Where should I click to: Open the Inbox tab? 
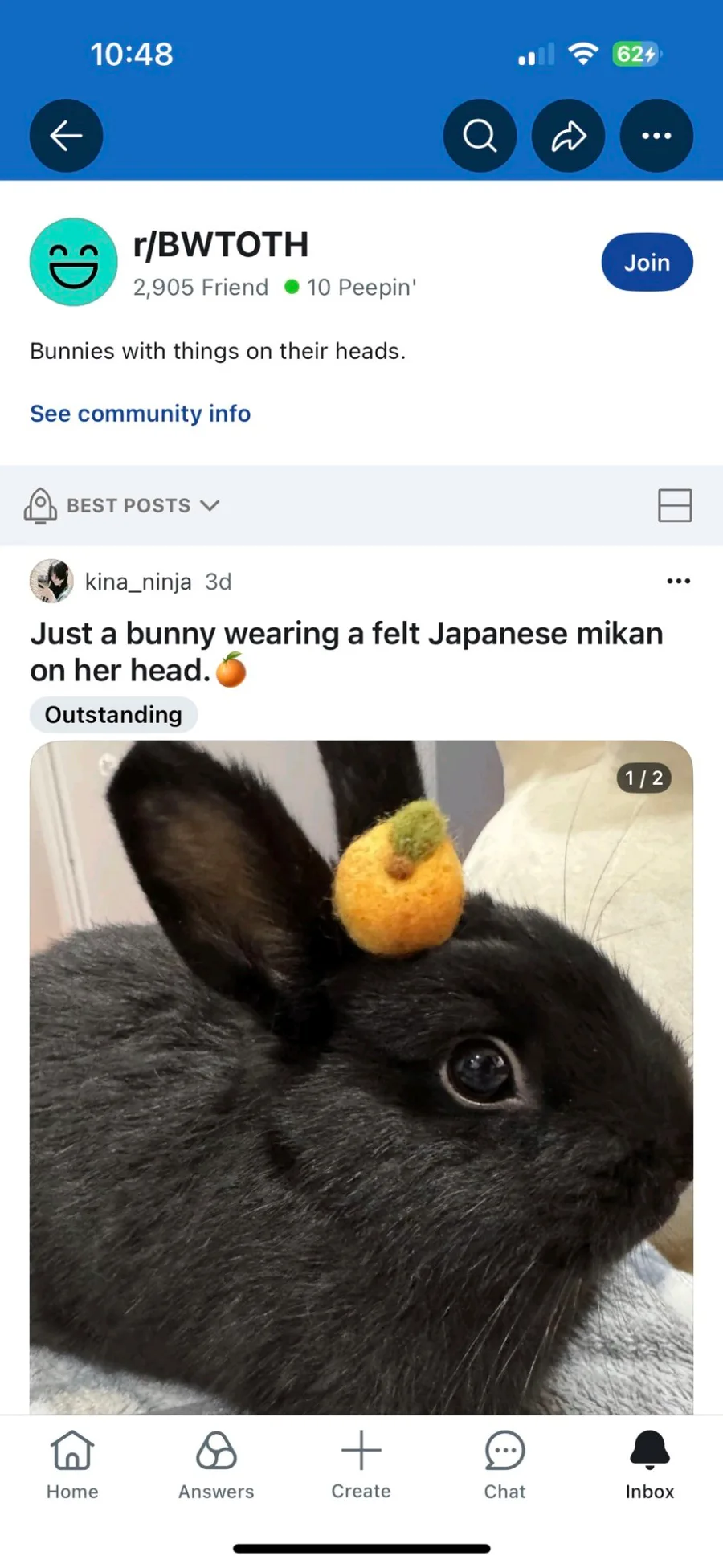649,1465
